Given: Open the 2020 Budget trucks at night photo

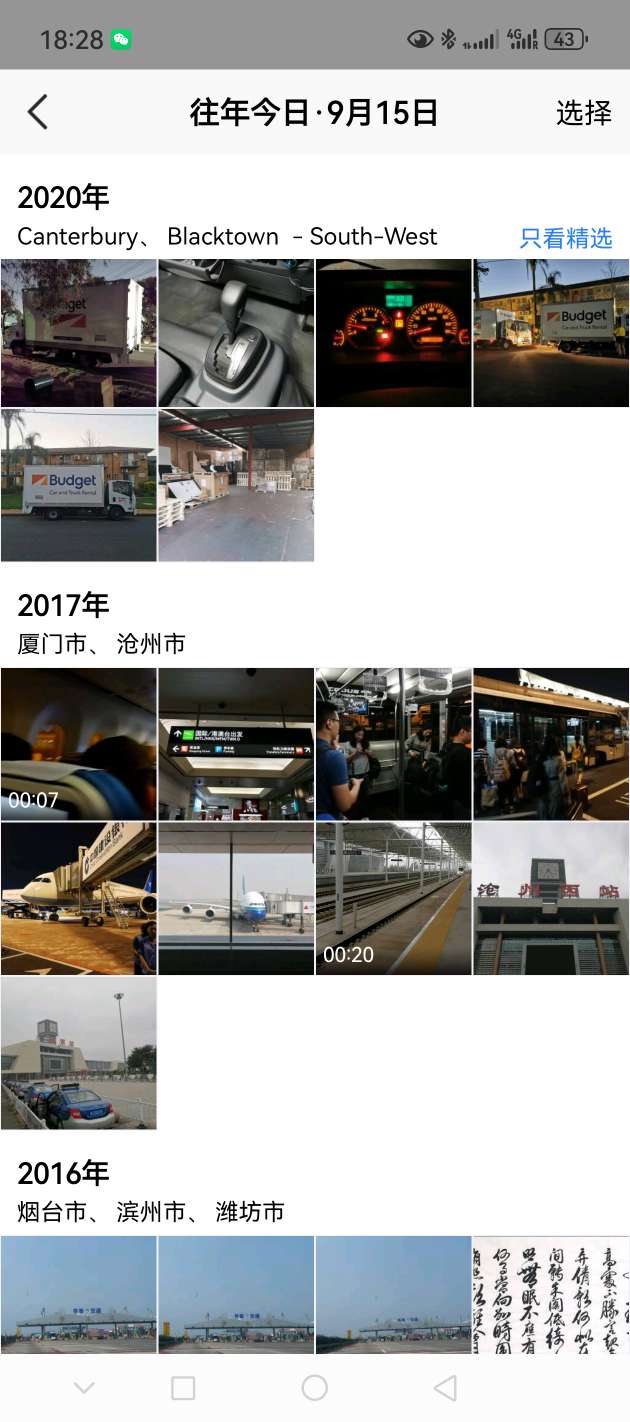Looking at the screenshot, I should coord(551,333).
